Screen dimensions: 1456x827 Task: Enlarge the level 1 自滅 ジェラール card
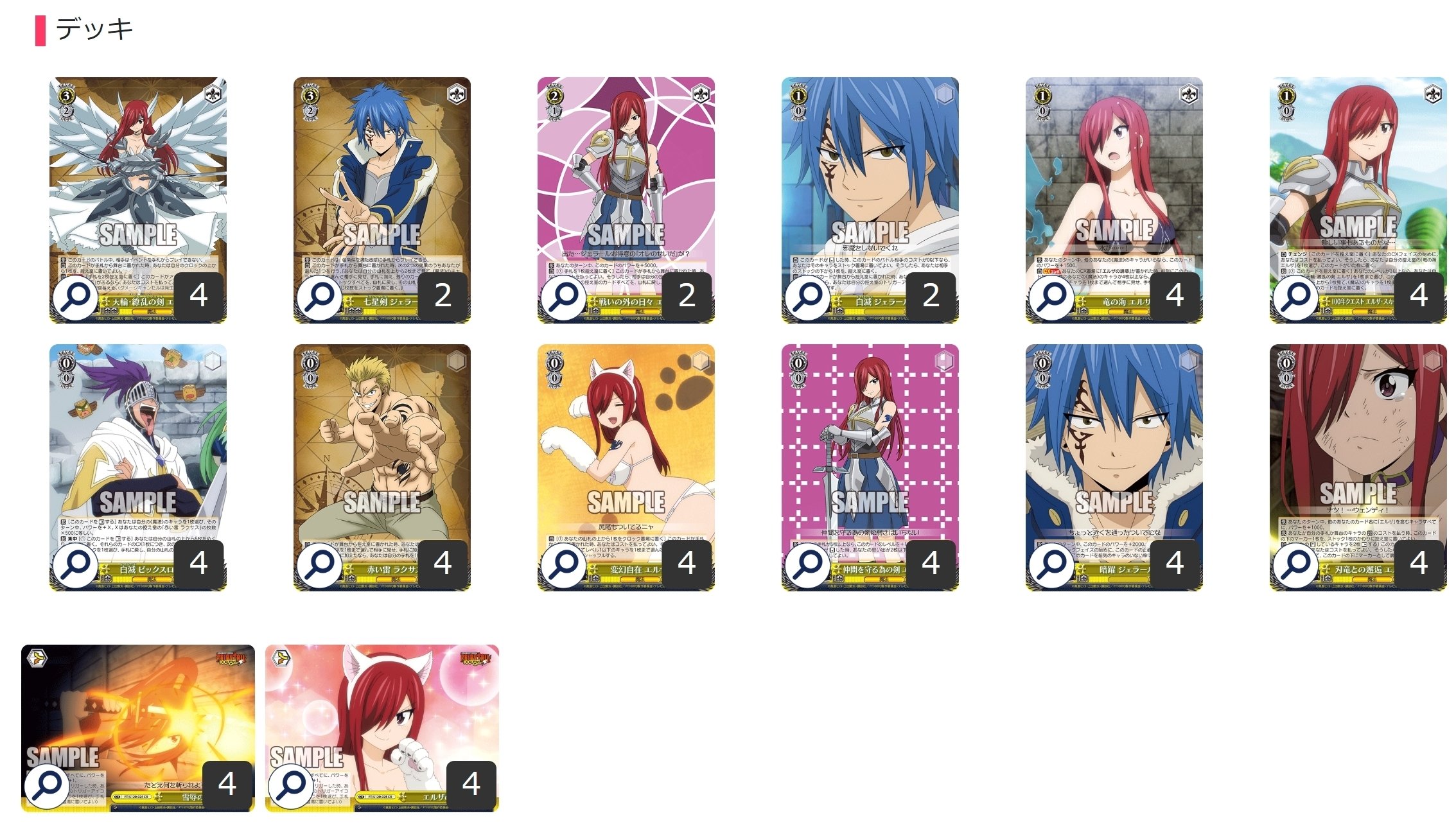tap(808, 297)
